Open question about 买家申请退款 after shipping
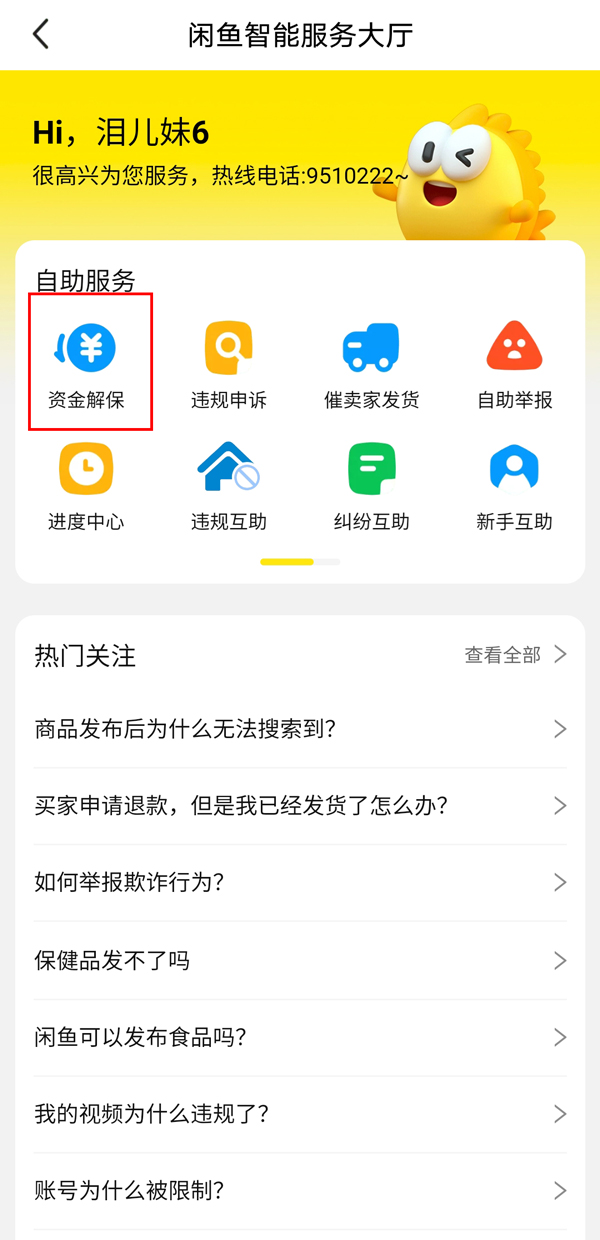 click(300, 806)
